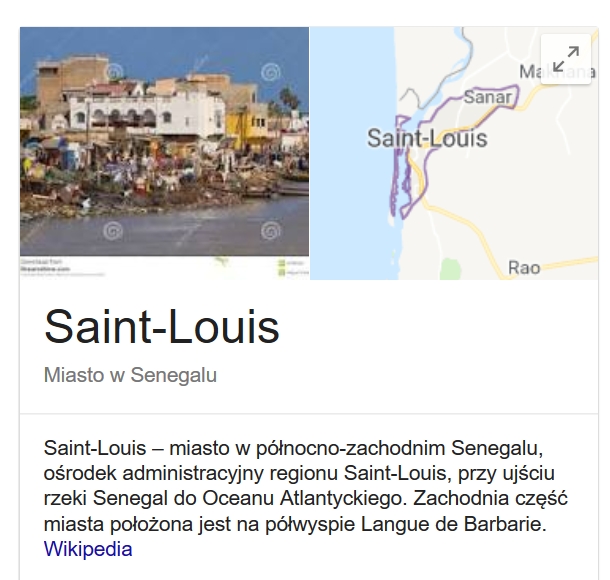Open the Wikipedia link
This screenshot has width=610, height=580.
(88, 549)
